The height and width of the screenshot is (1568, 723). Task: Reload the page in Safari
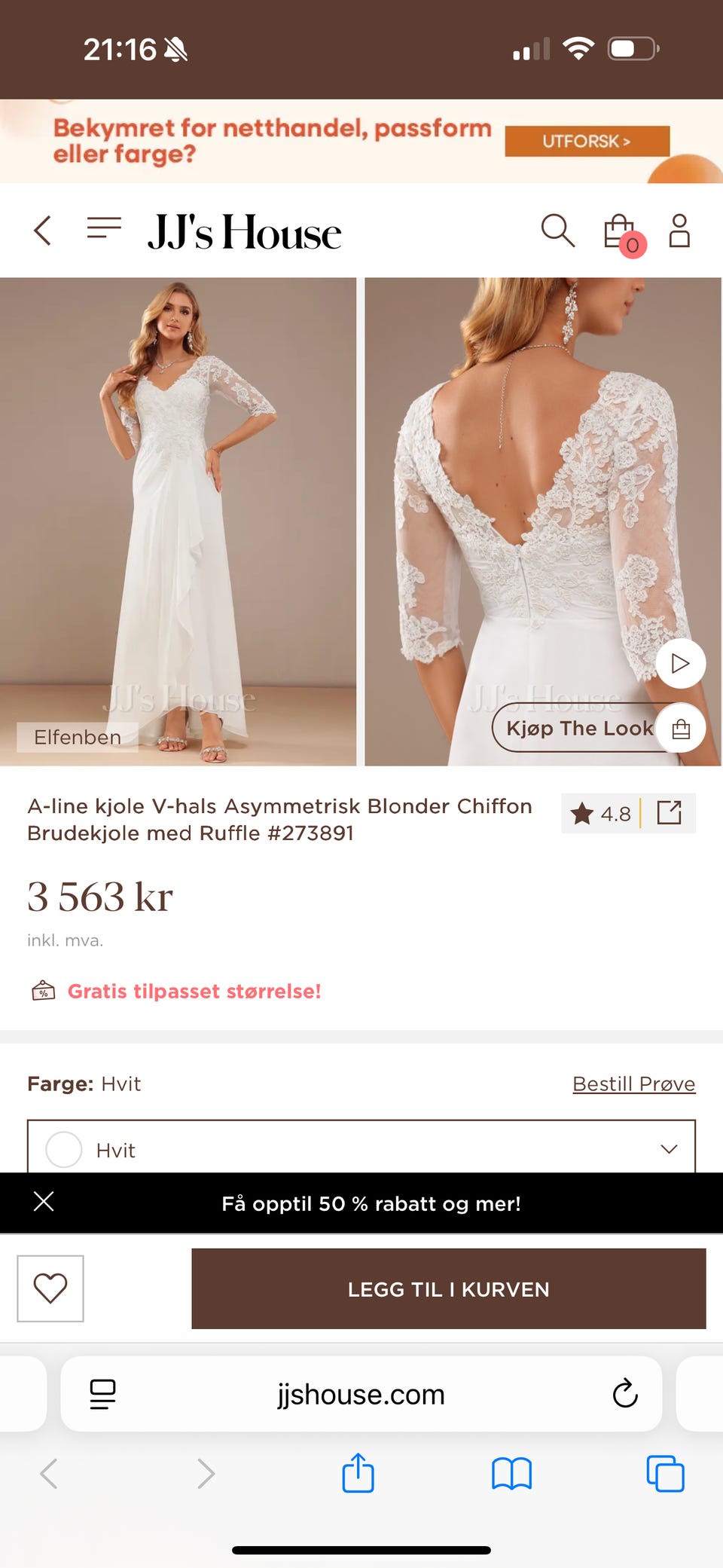[625, 1394]
